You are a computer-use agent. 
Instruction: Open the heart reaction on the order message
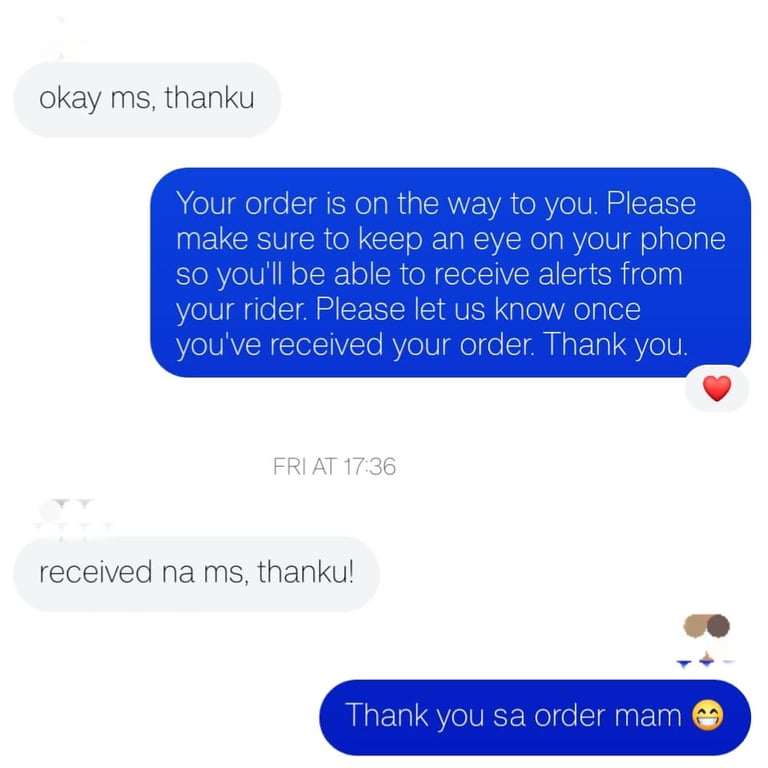[x=717, y=389]
